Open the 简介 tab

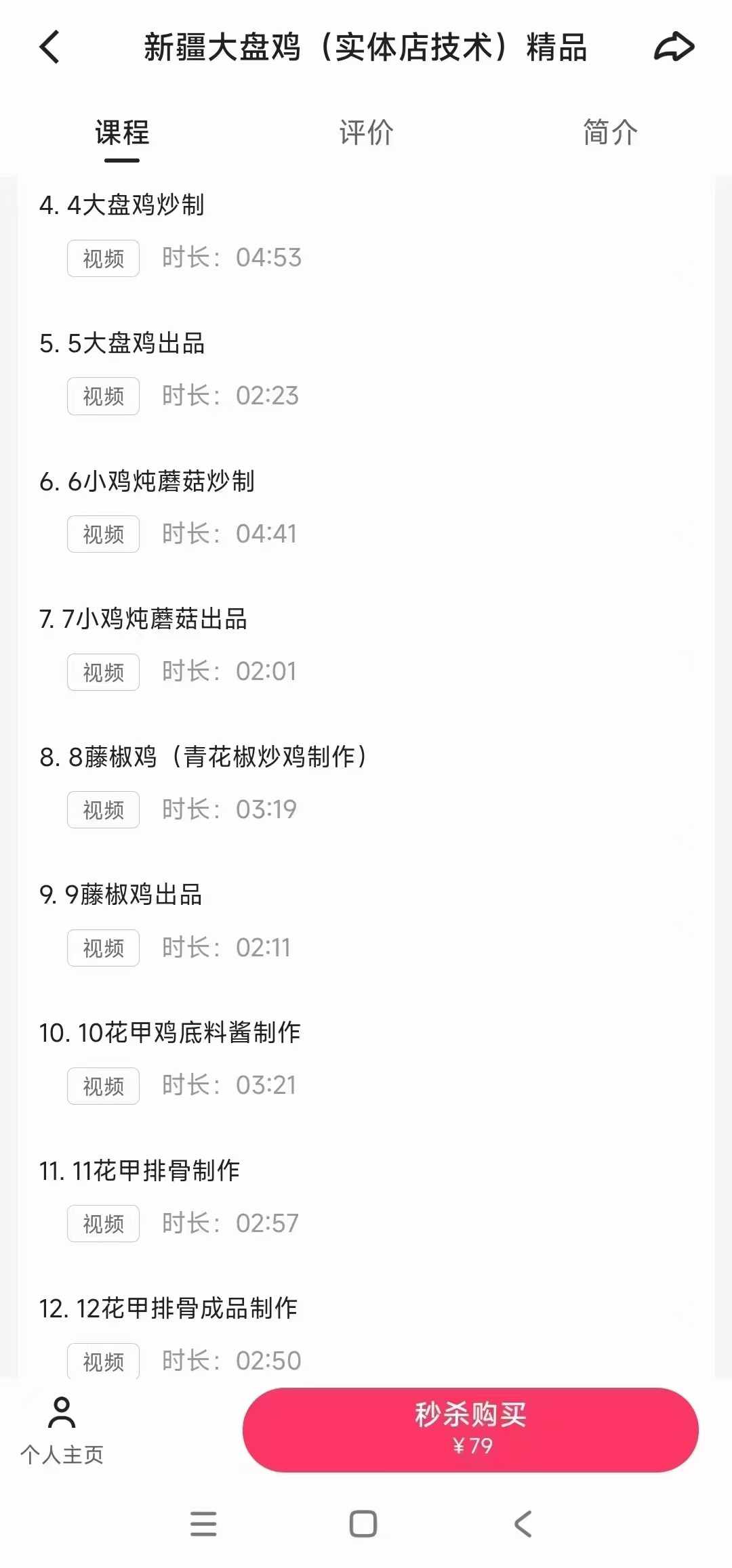608,133
